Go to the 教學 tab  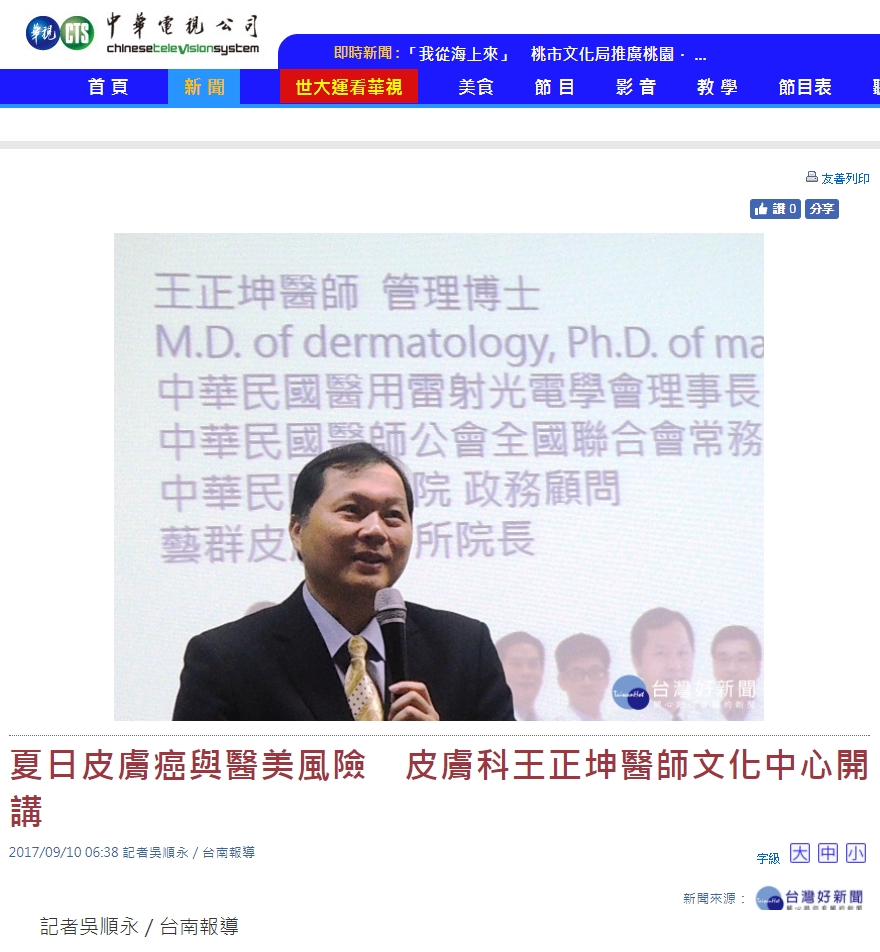pyautogui.click(x=717, y=87)
